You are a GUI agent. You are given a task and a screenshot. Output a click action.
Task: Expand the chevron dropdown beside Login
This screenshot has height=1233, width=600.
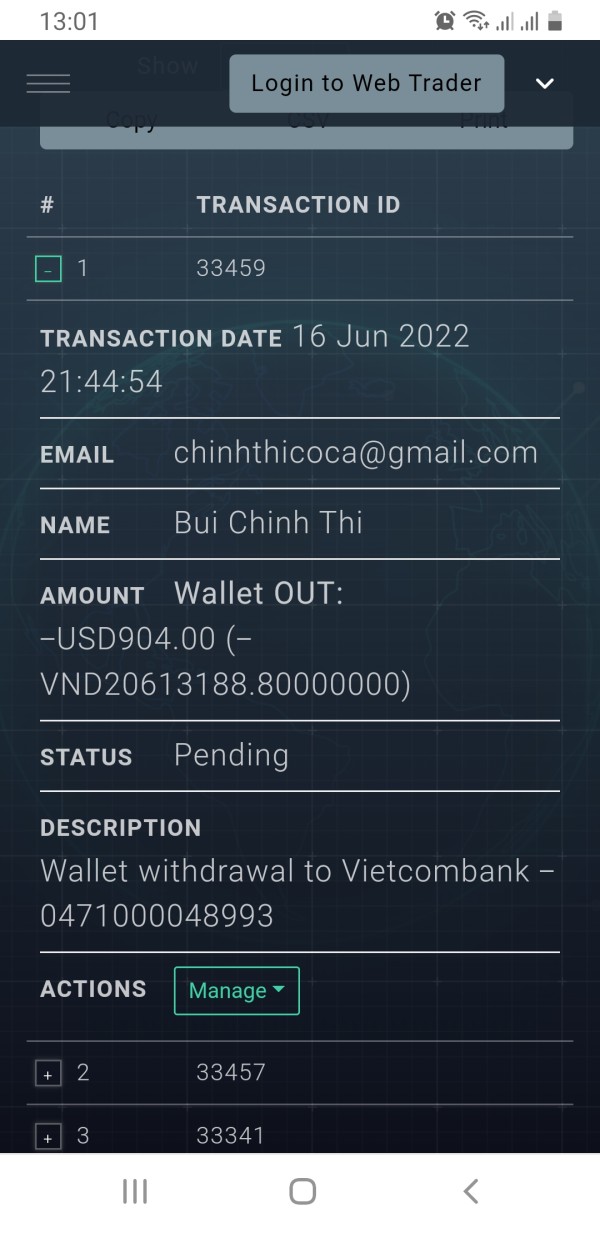pos(544,84)
